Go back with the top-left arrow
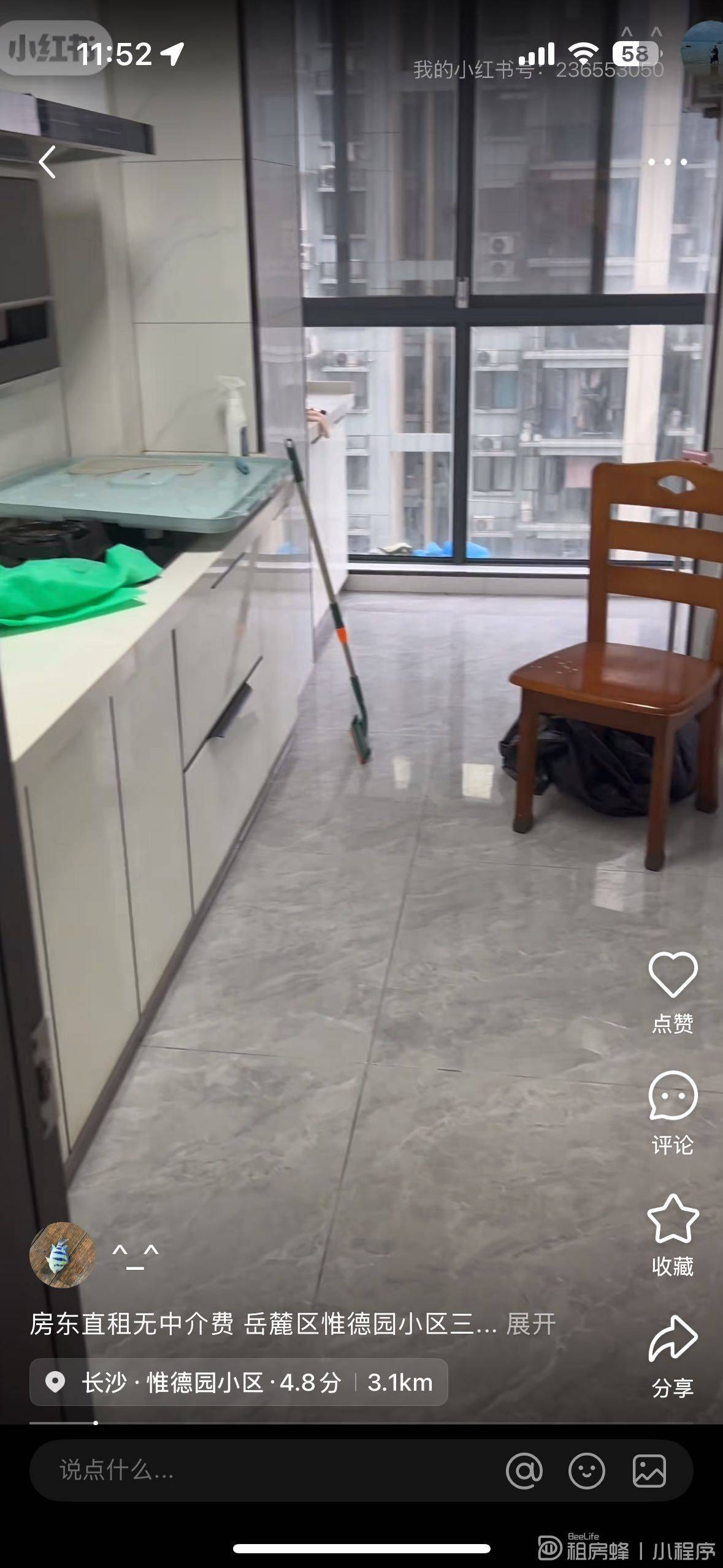Screen dimensions: 723x1568 click(x=47, y=162)
